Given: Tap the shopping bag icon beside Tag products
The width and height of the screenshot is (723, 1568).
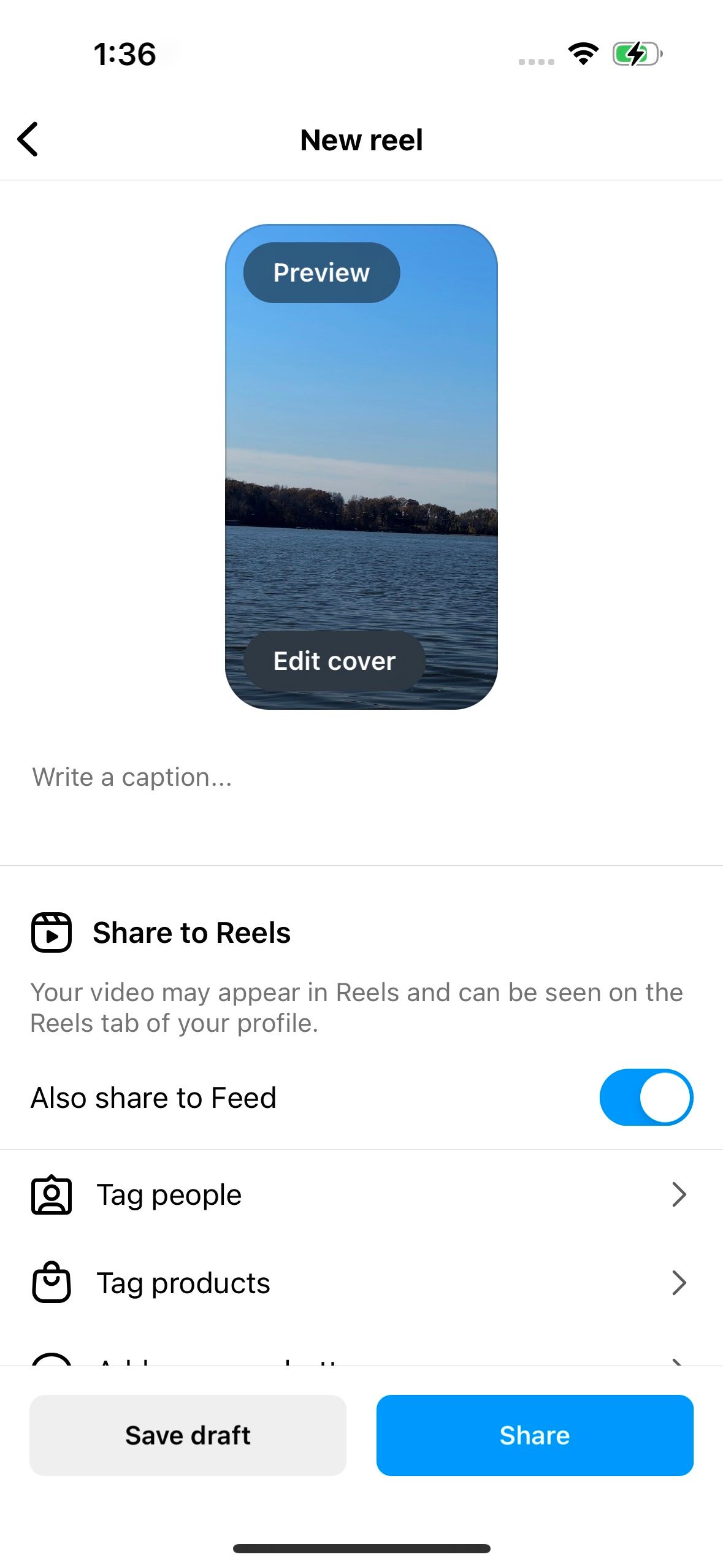Looking at the screenshot, I should [52, 1282].
